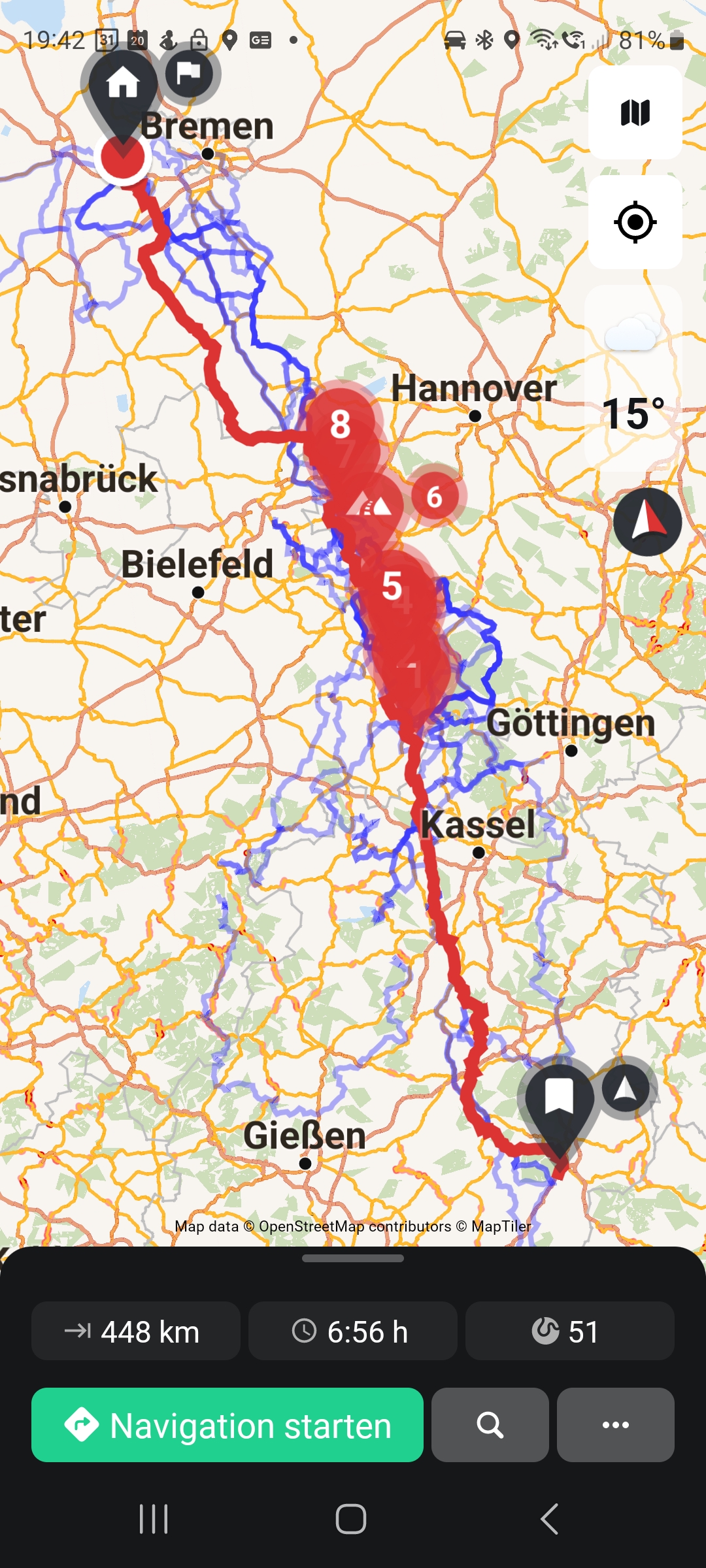
Task: Tap the compass to reset orientation
Action: [647, 522]
